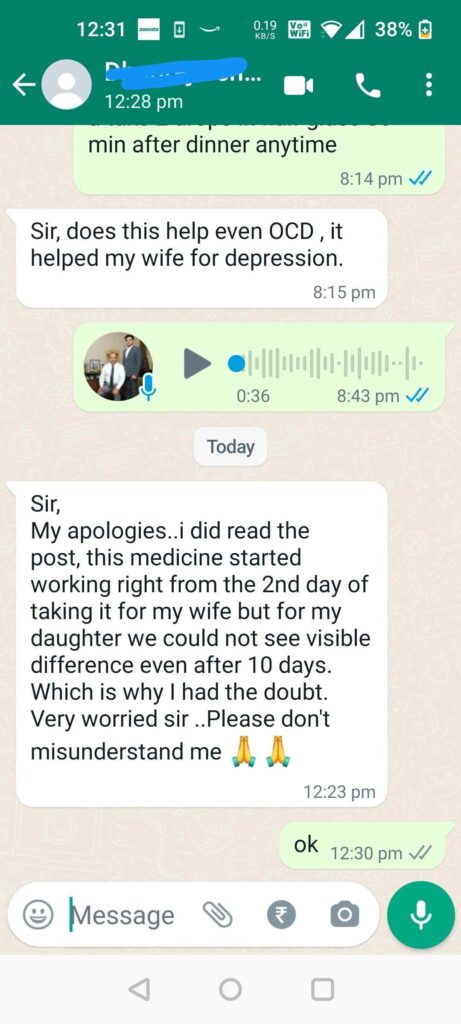Tap the system back button

click(x=138, y=989)
